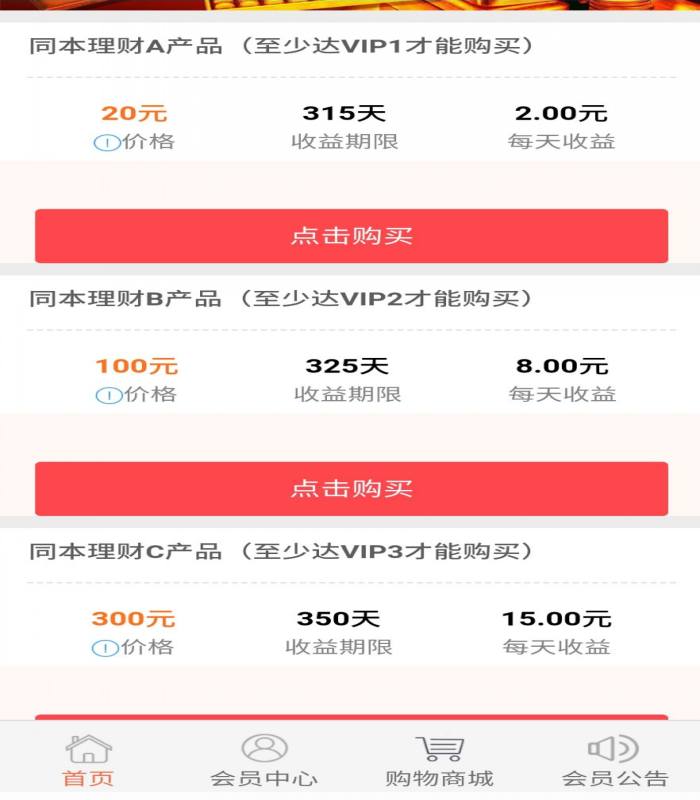Open the 会员中心 tab
Viewport: 700px width, 800px height.
point(264,760)
